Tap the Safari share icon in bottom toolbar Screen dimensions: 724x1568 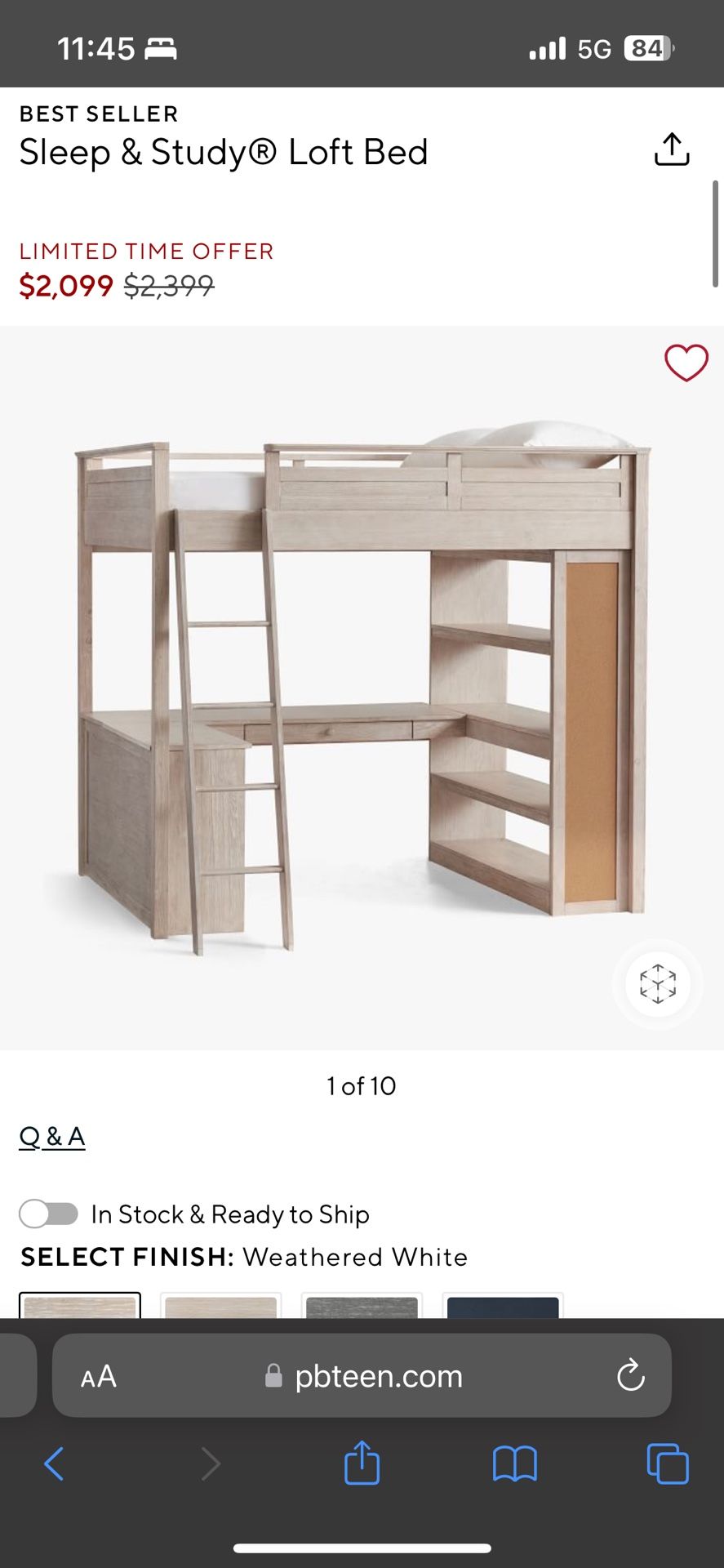(362, 1463)
